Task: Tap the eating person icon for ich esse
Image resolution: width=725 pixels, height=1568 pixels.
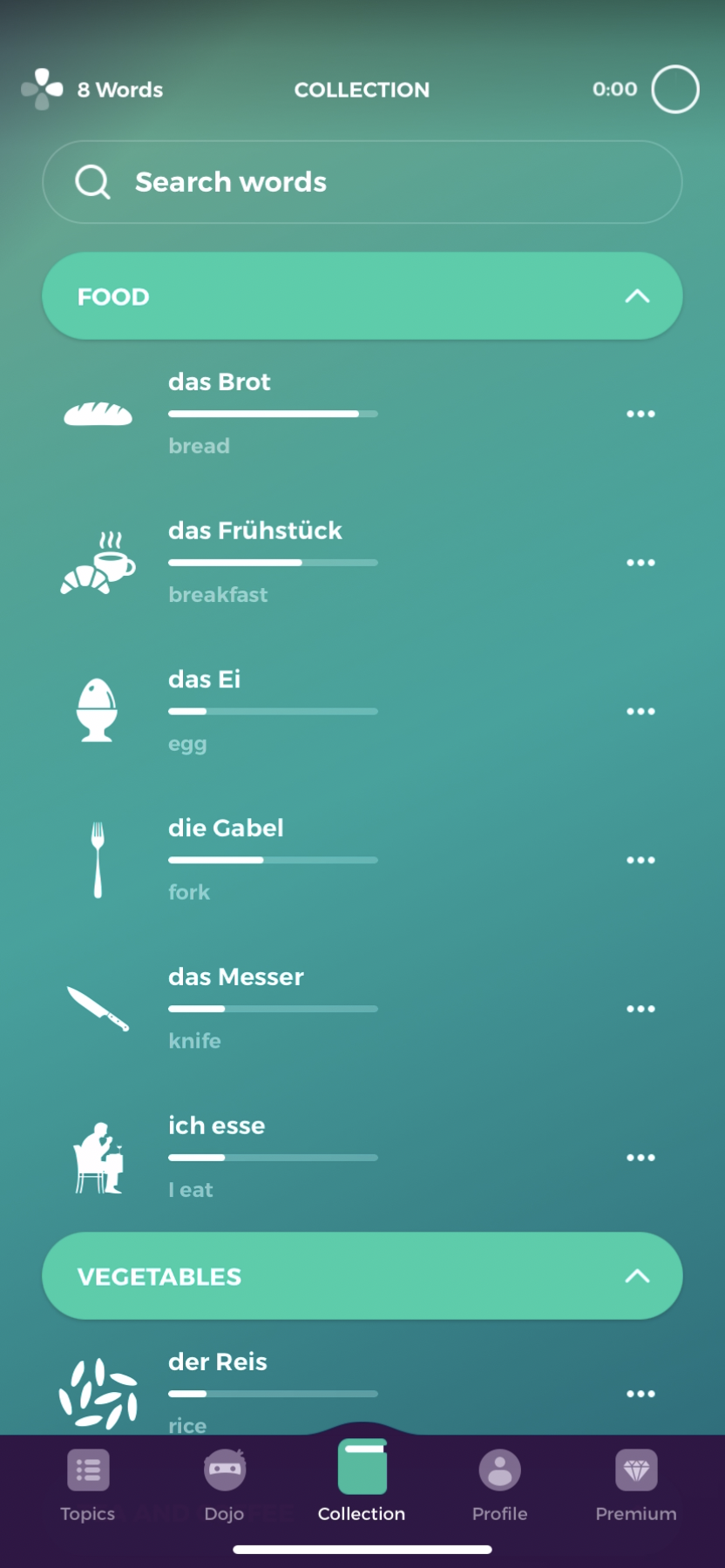Action: click(98, 1157)
